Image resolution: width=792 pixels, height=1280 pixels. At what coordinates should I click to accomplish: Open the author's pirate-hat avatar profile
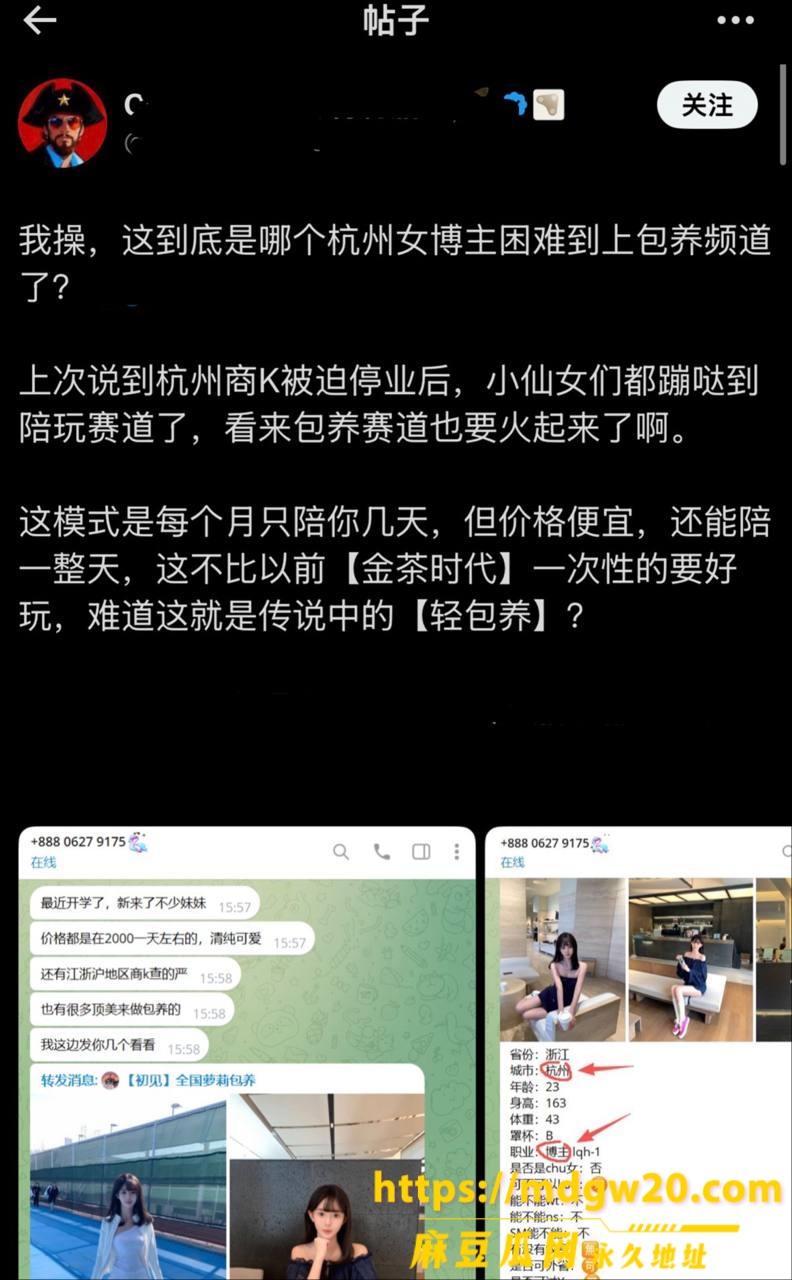tap(63, 123)
